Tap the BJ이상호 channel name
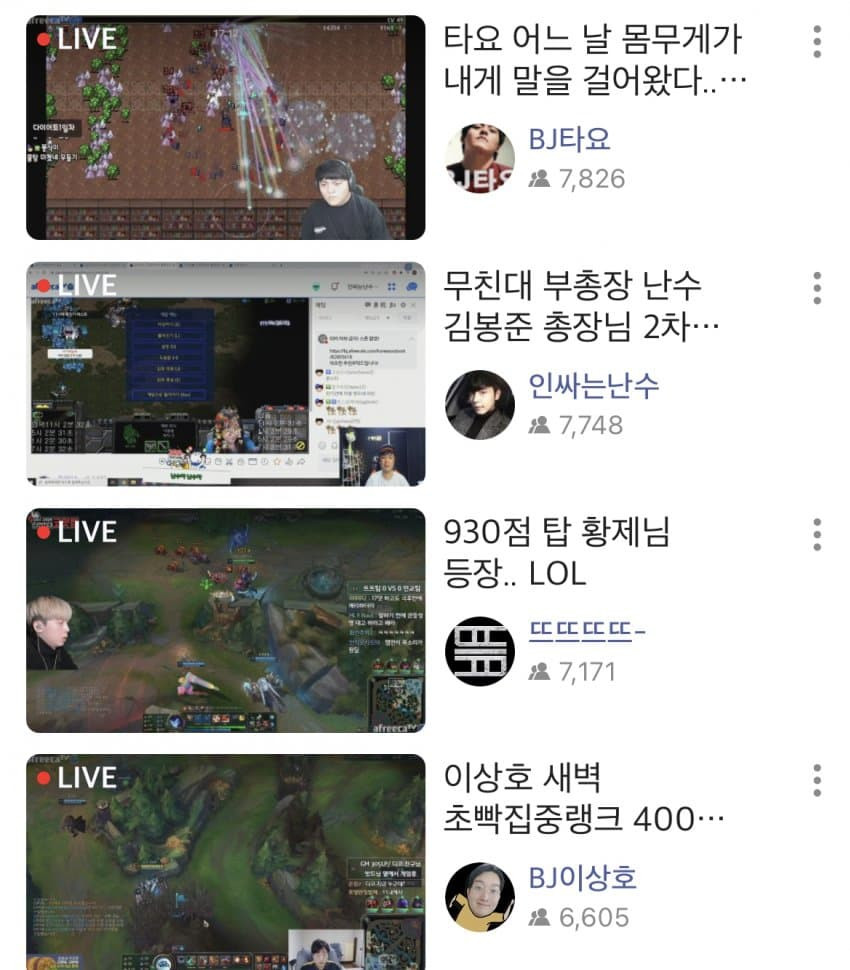850x970 pixels. (582, 877)
